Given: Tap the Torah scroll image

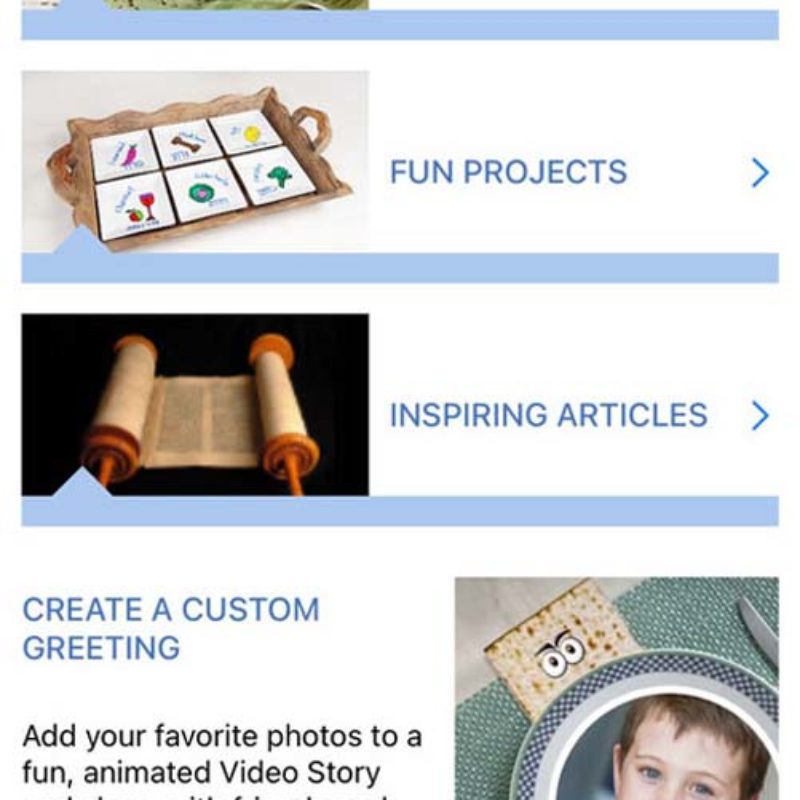Looking at the screenshot, I should pos(195,405).
